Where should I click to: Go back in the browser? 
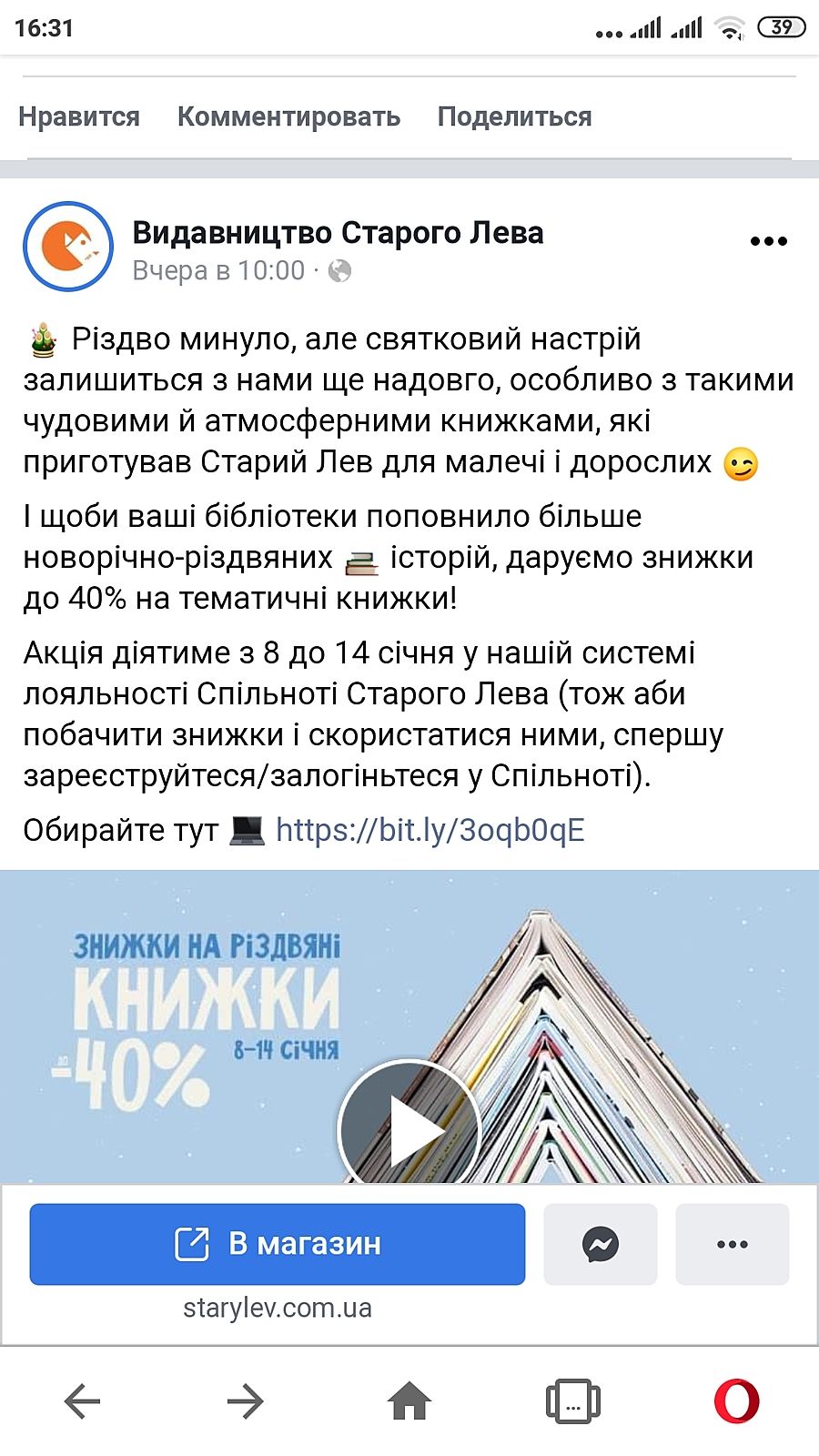(82, 1401)
